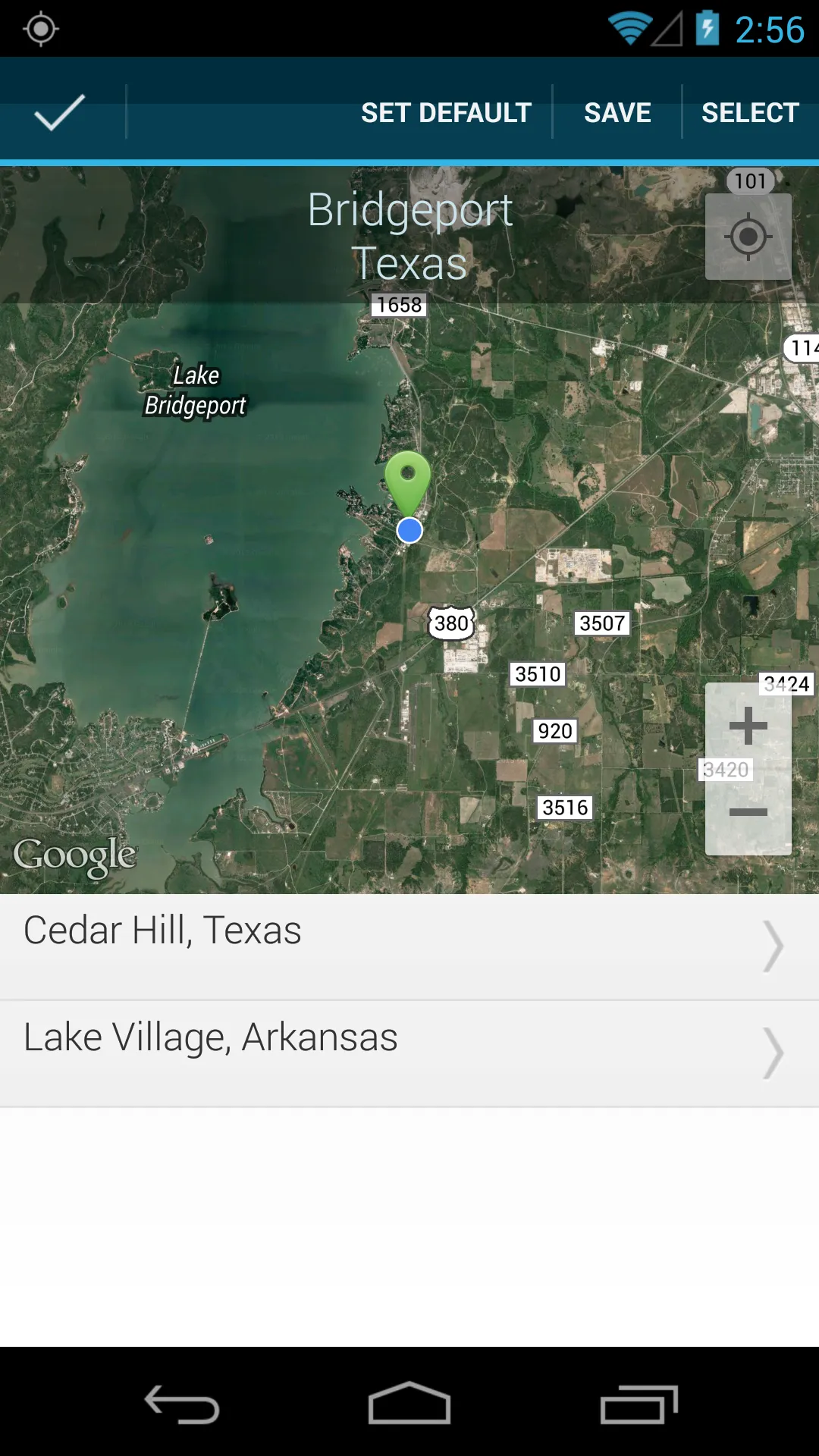Tap SELECT in the action bar
The height and width of the screenshot is (1456, 819).
(x=749, y=112)
